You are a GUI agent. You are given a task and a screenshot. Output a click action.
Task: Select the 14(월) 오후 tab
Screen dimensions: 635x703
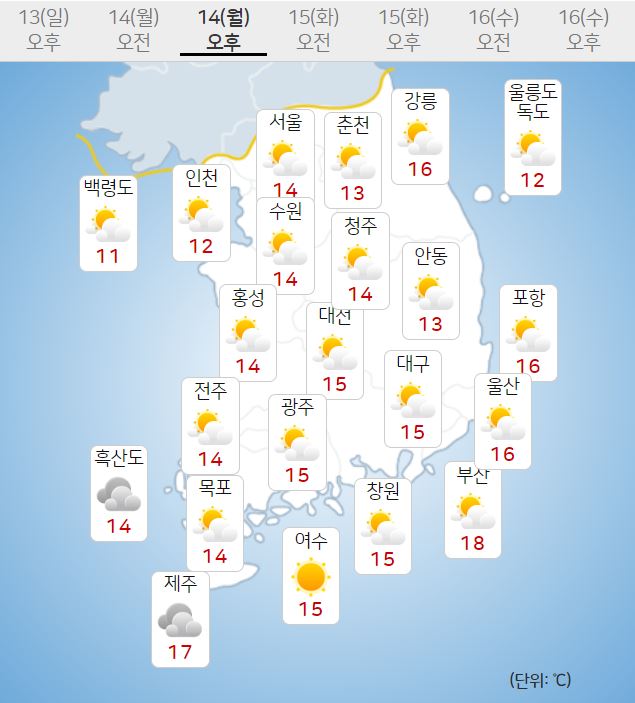click(223, 29)
